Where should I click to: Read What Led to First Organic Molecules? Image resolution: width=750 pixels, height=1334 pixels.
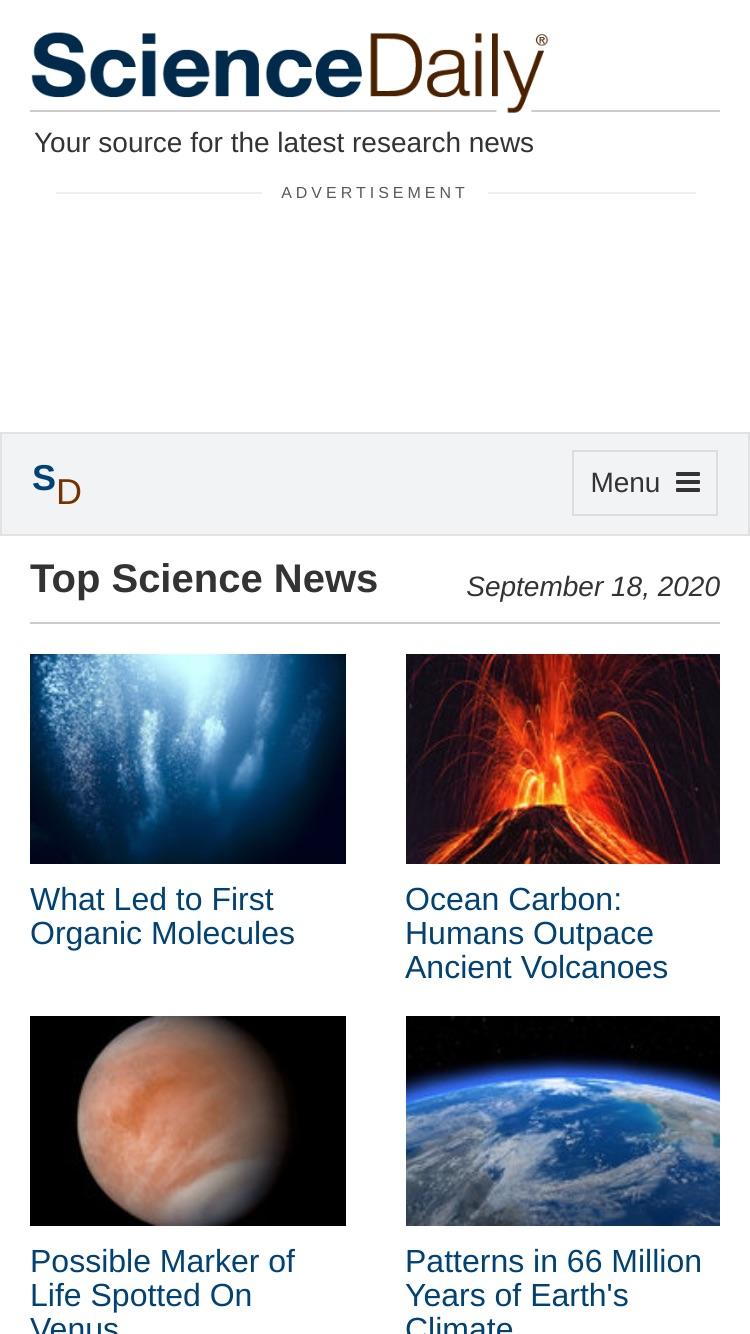click(x=162, y=916)
